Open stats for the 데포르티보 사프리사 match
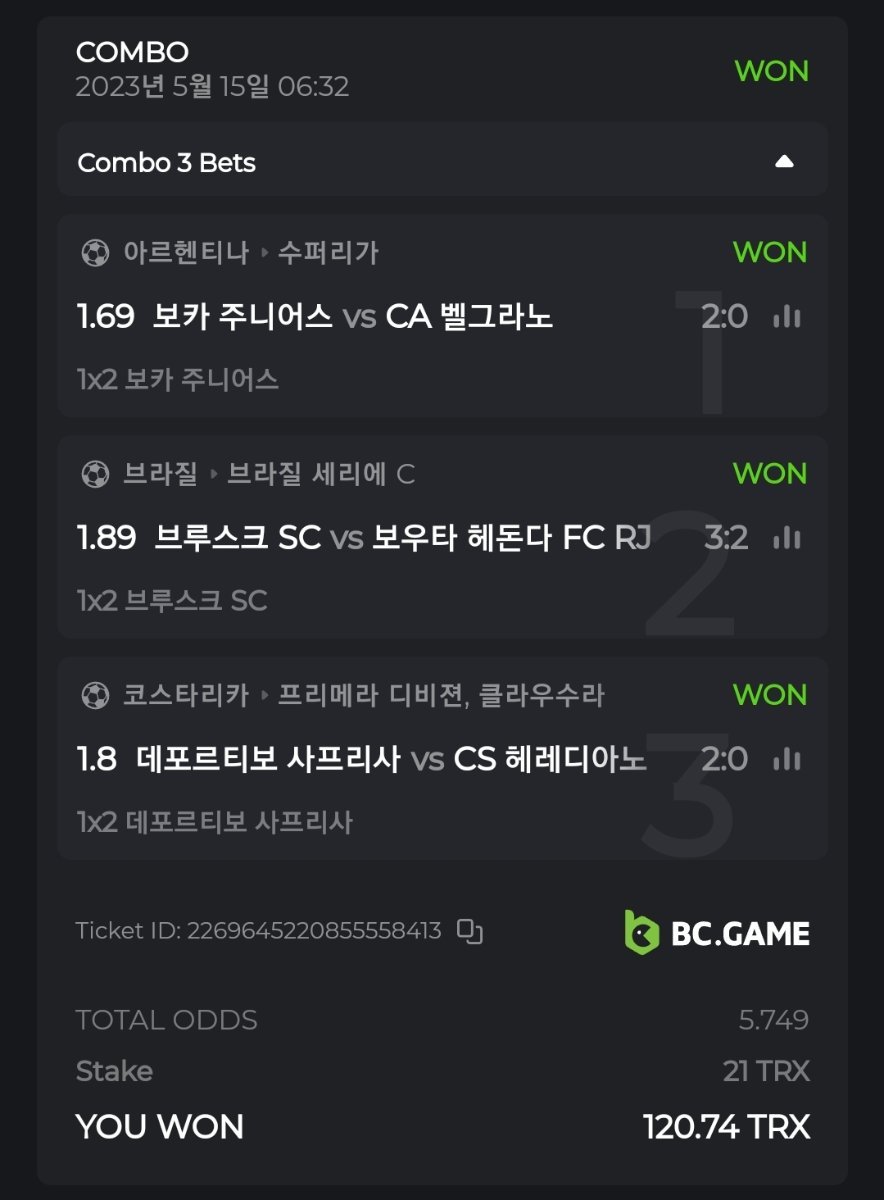This screenshot has width=884, height=1200. pyautogui.click(x=787, y=760)
